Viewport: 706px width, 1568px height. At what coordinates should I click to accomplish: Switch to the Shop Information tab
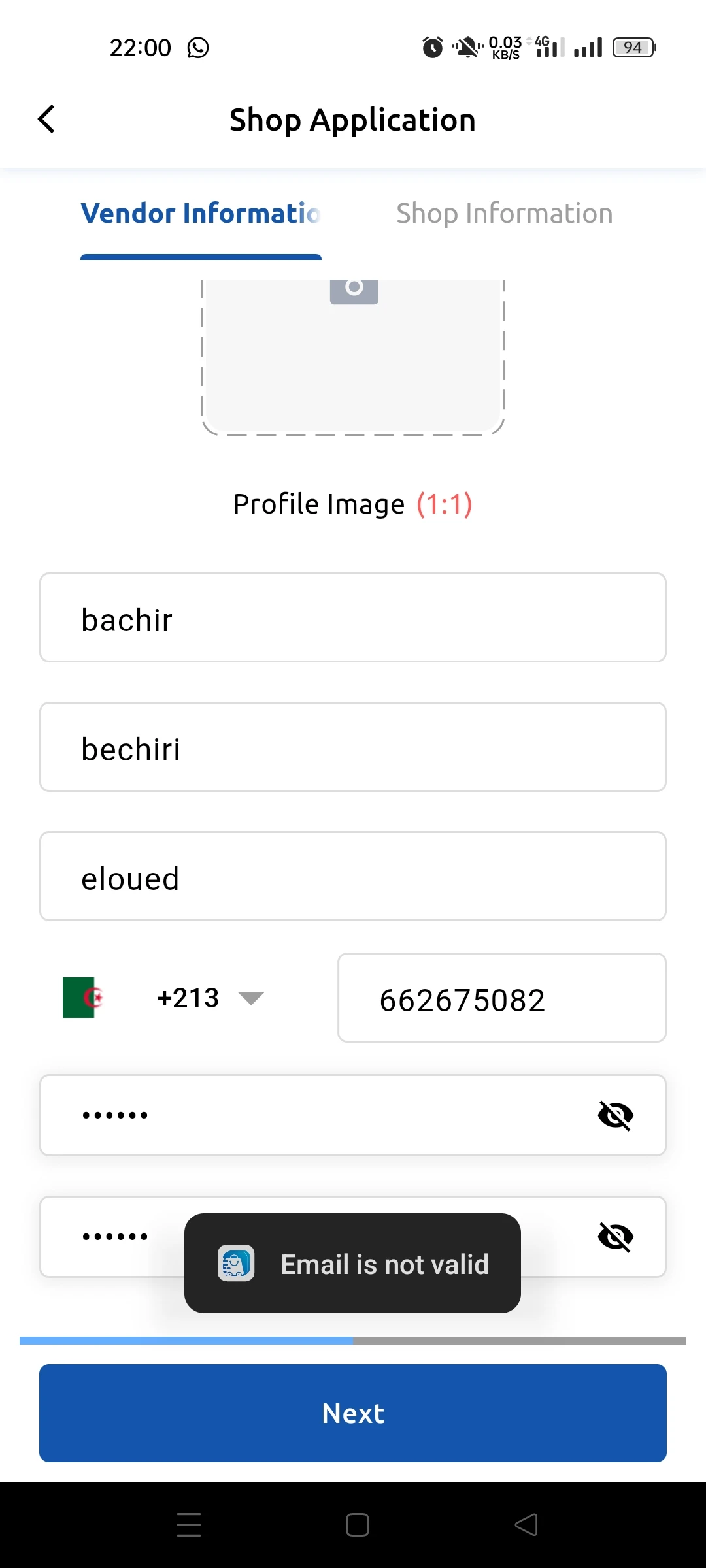[x=504, y=214]
